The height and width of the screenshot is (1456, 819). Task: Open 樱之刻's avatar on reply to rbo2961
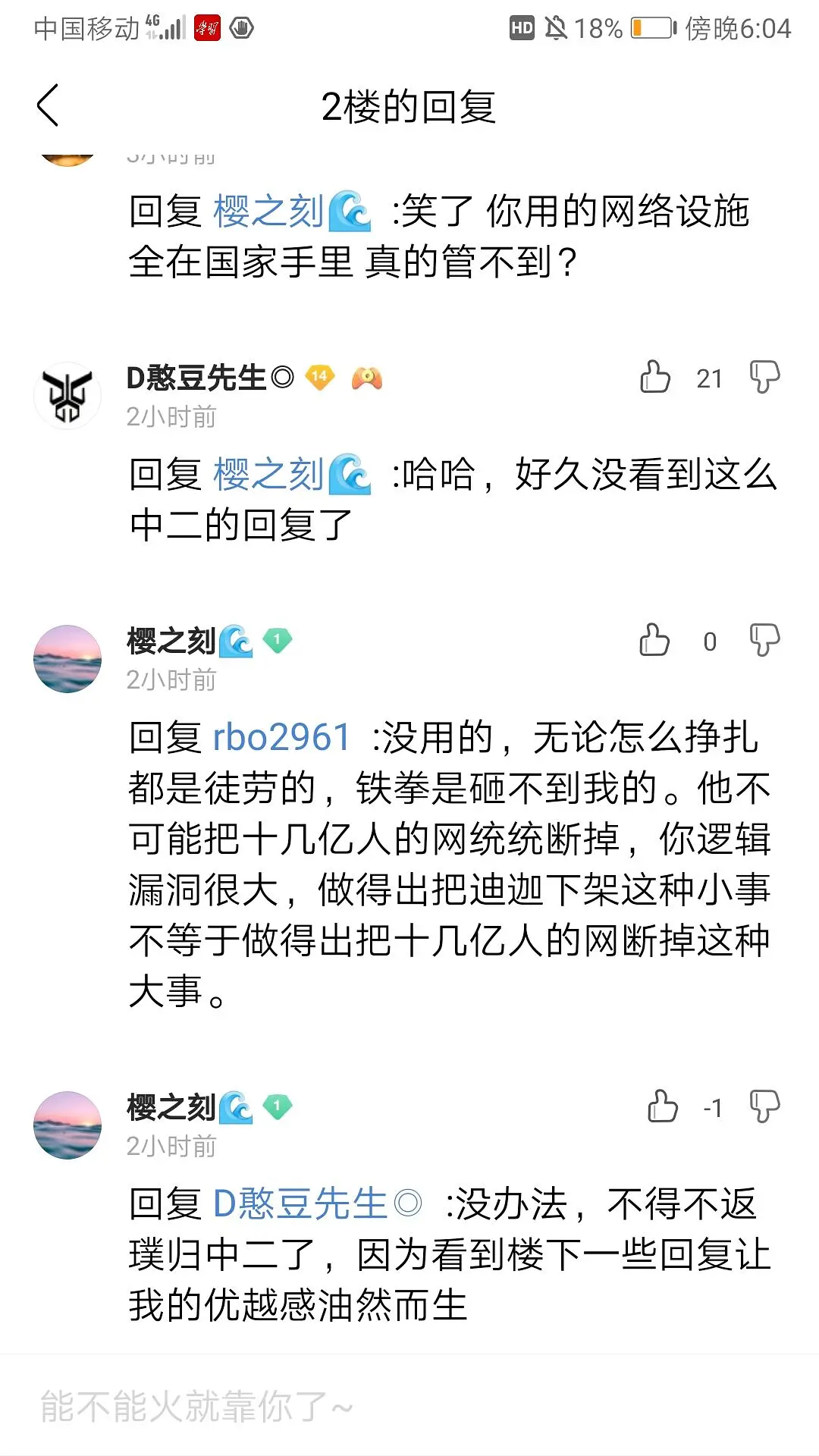(x=67, y=658)
